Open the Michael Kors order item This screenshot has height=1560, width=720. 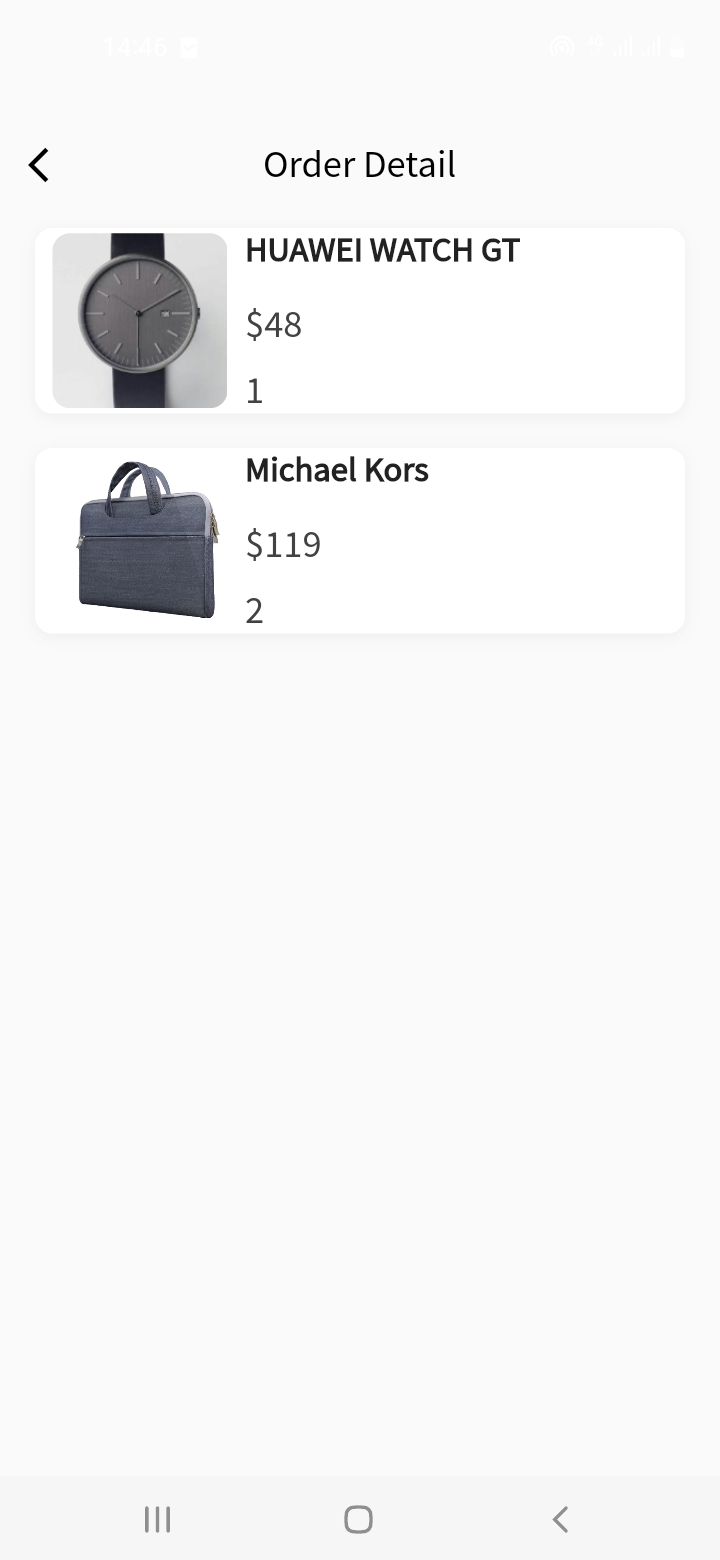(360, 540)
